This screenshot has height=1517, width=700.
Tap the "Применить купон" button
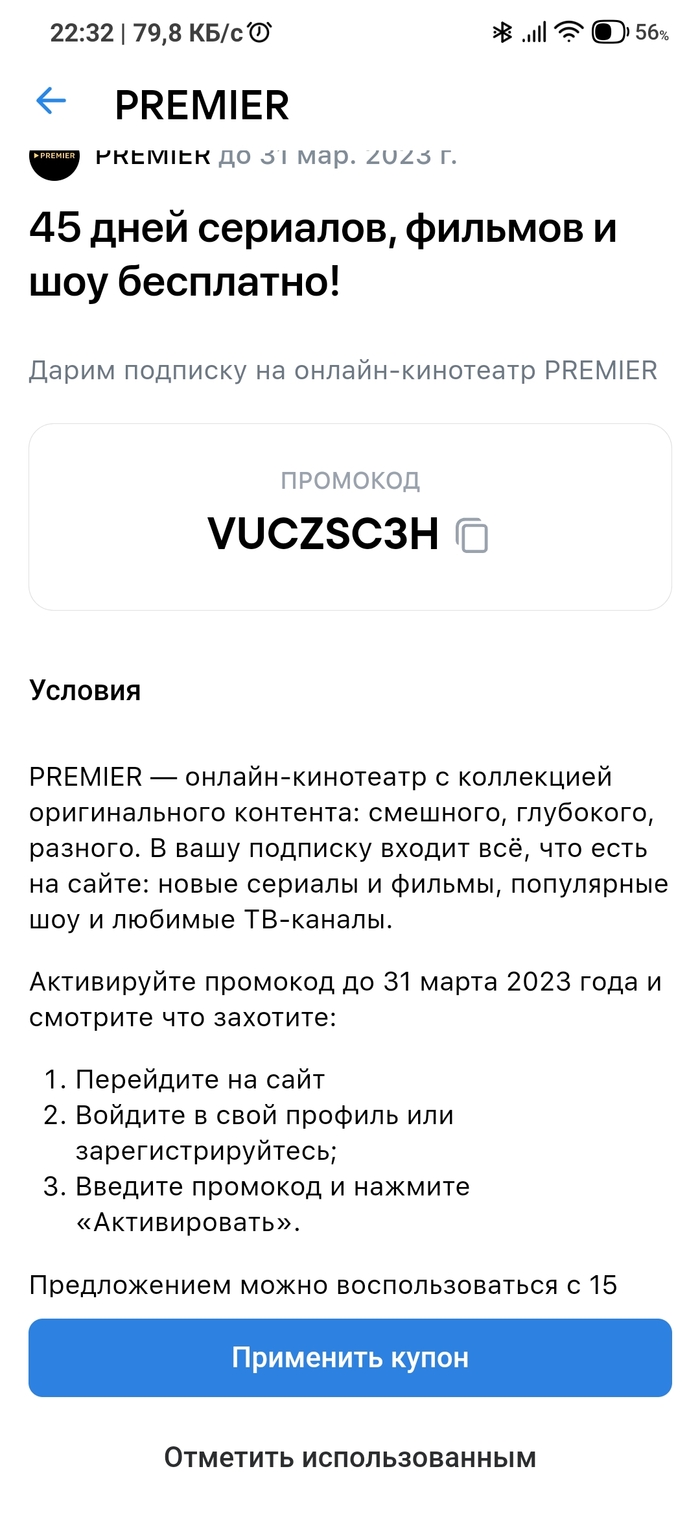pyautogui.click(x=350, y=1357)
